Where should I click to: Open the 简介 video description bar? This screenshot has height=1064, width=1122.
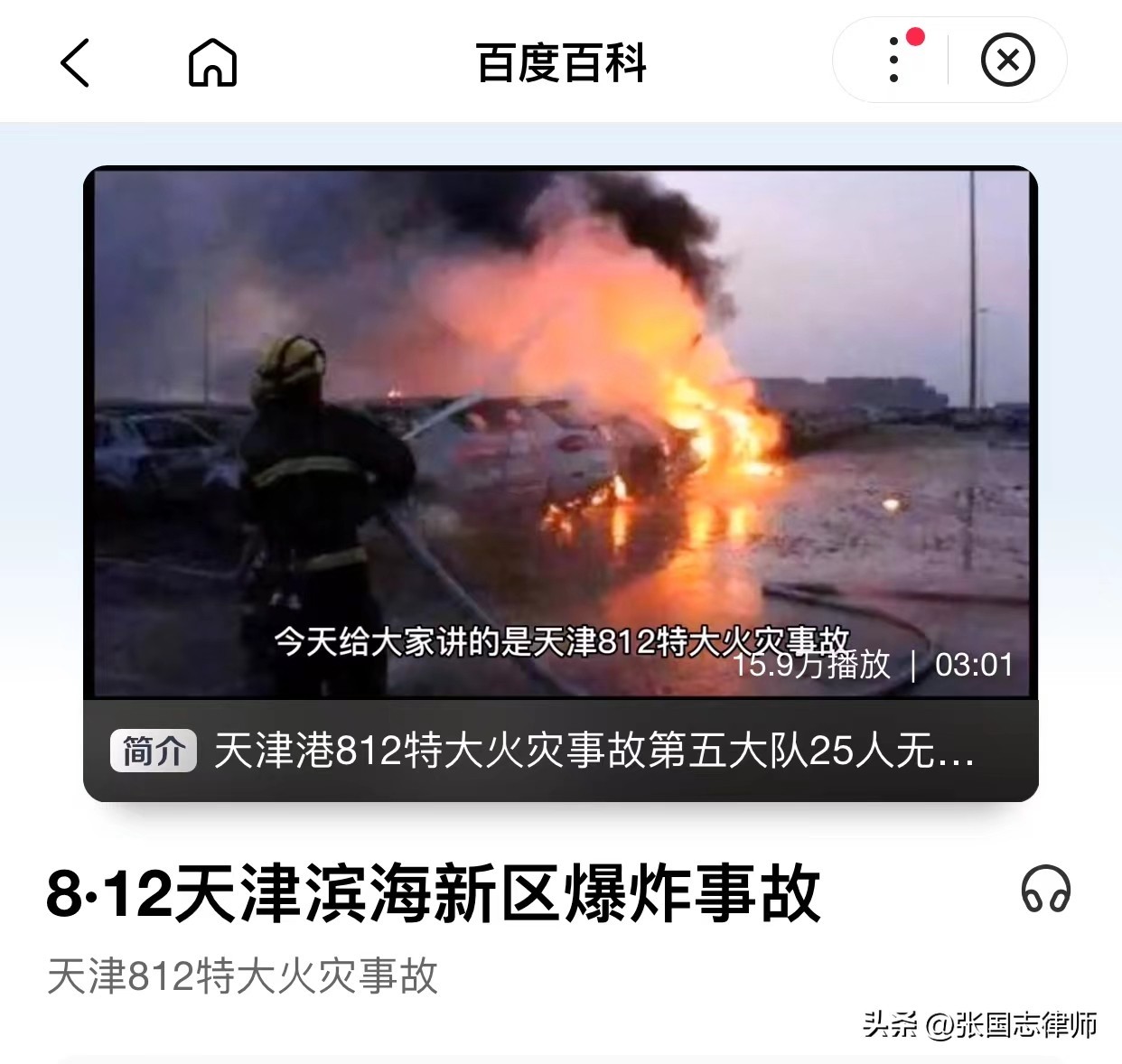coord(560,751)
